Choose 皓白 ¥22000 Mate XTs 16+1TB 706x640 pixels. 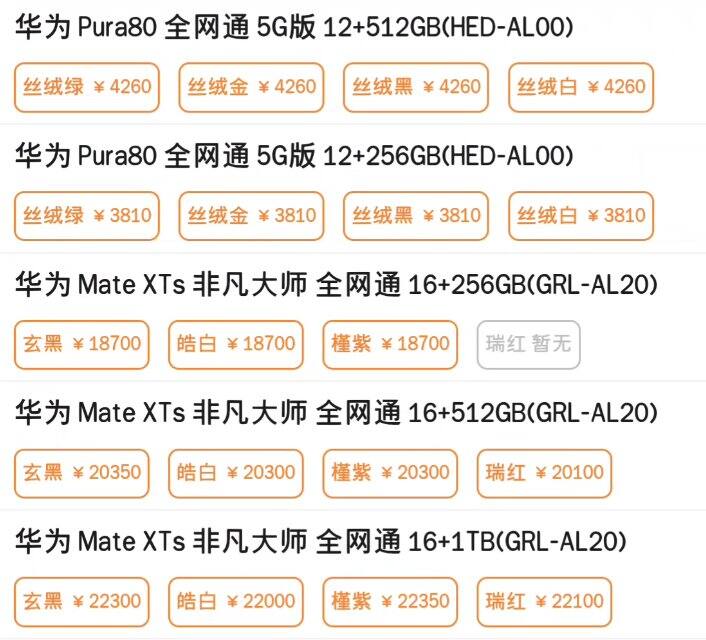coord(236,602)
